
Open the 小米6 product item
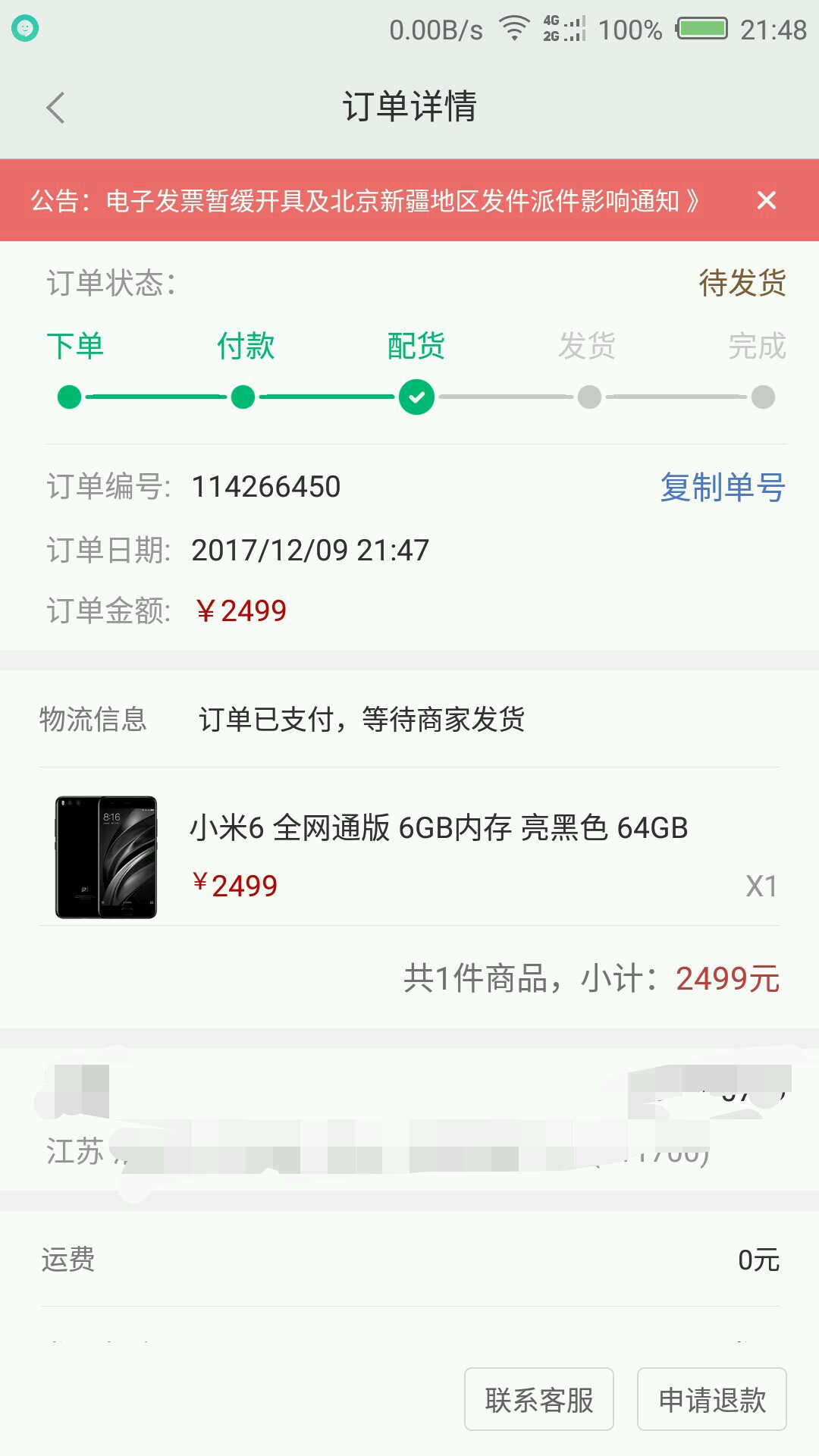tap(409, 856)
